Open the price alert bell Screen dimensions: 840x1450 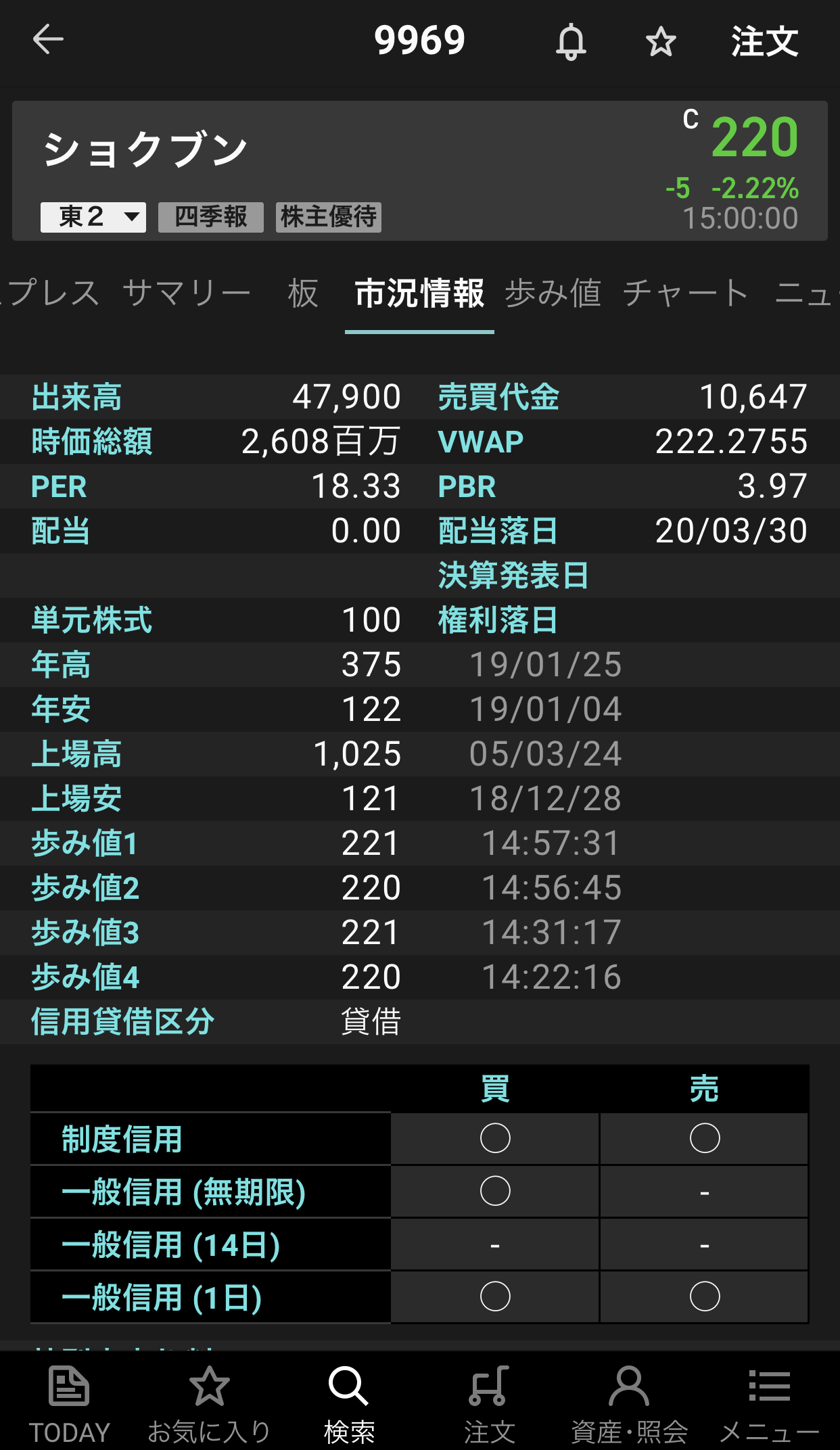(571, 42)
